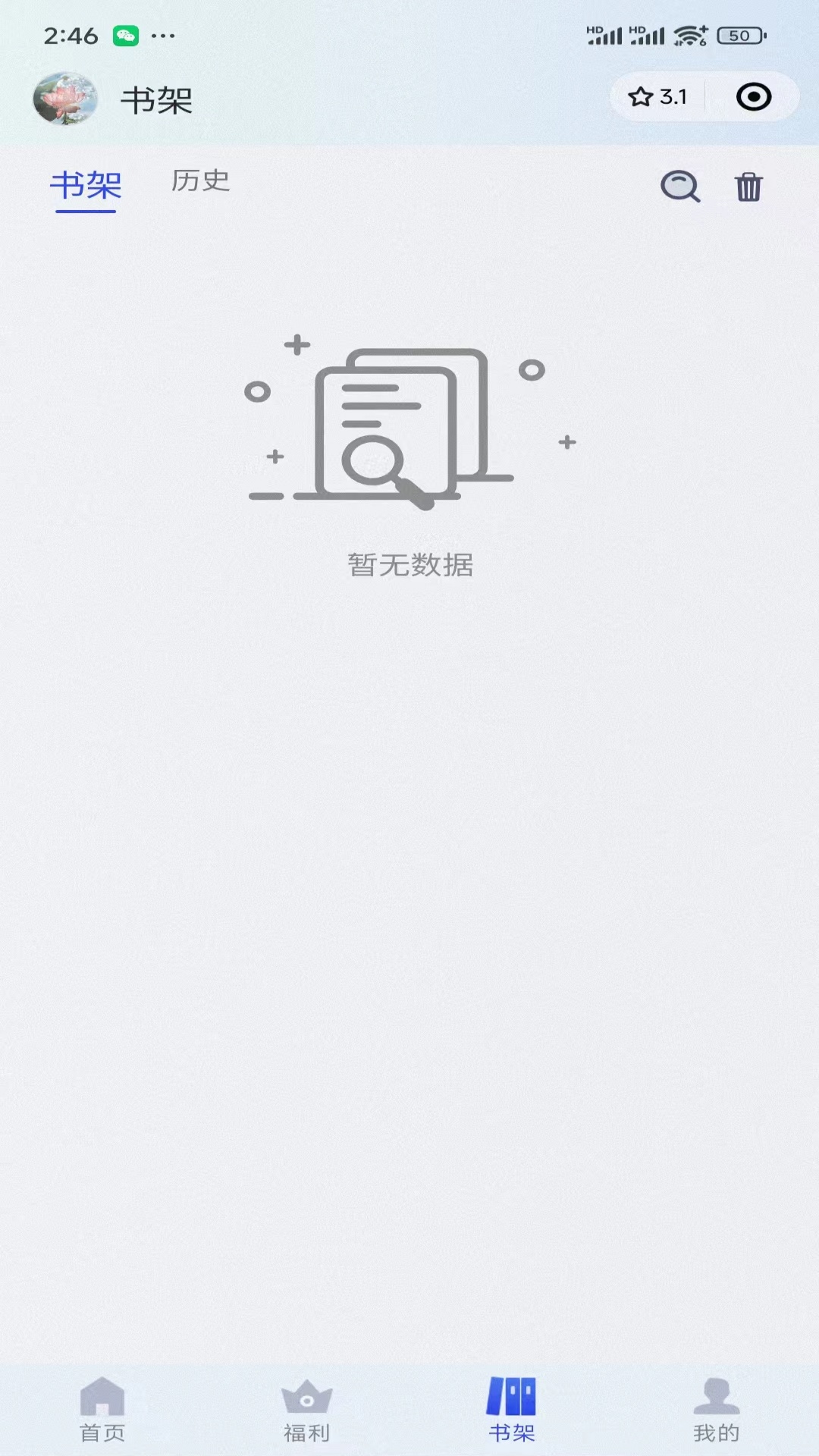Switch to the 历史 tab
Image resolution: width=819 pixels, height=1456 pixels.
pos(200,181)
